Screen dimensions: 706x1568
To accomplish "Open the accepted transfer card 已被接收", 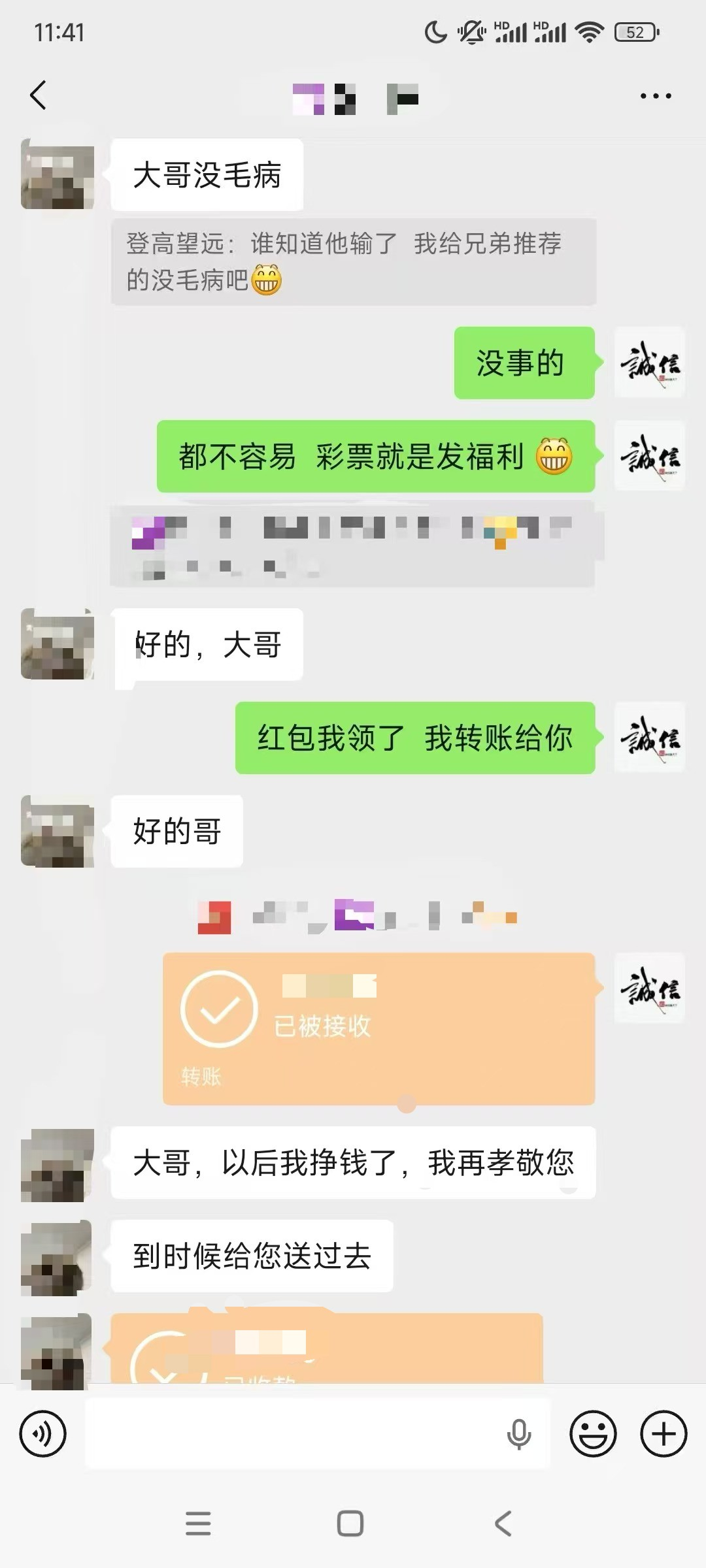I will tap(378, 1028).
